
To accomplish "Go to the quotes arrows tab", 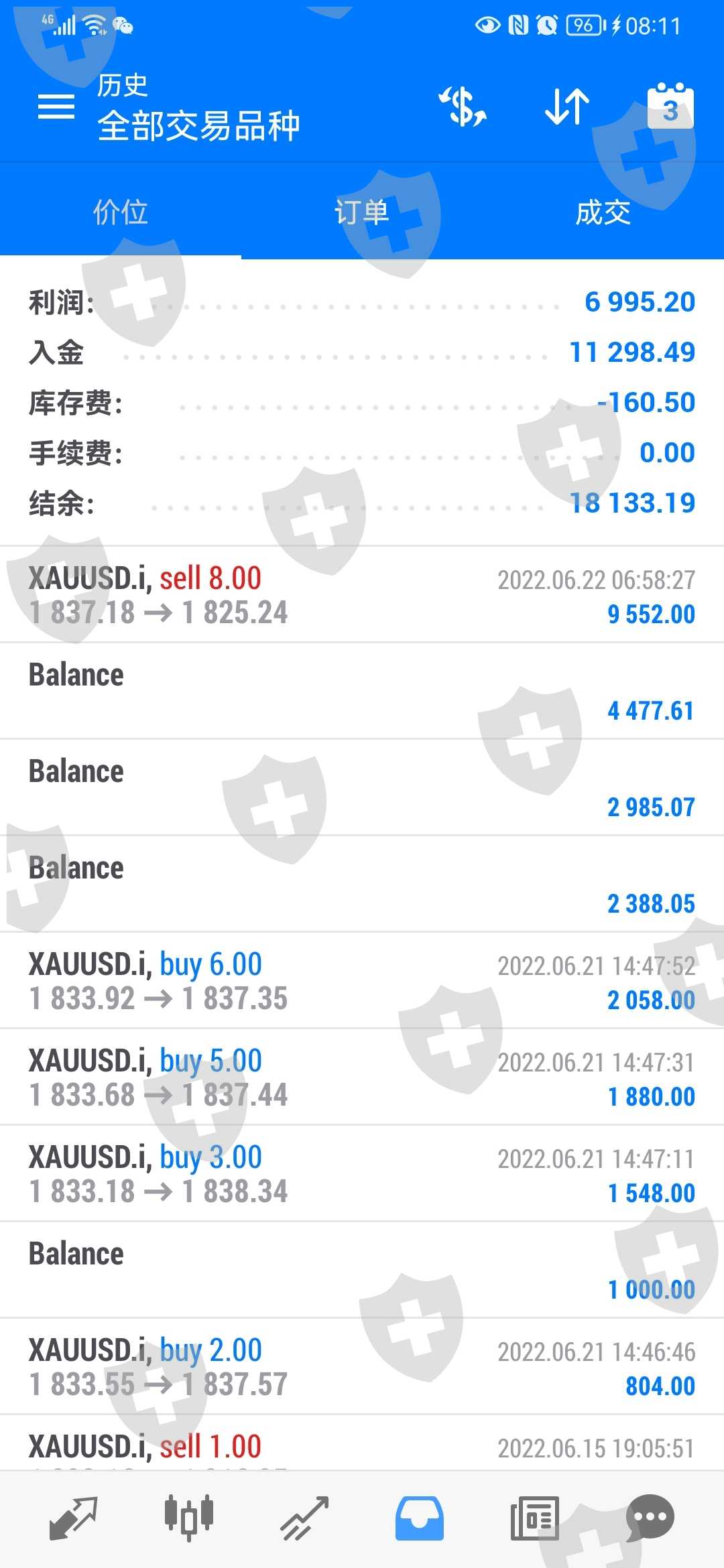I will [74, 1518].
